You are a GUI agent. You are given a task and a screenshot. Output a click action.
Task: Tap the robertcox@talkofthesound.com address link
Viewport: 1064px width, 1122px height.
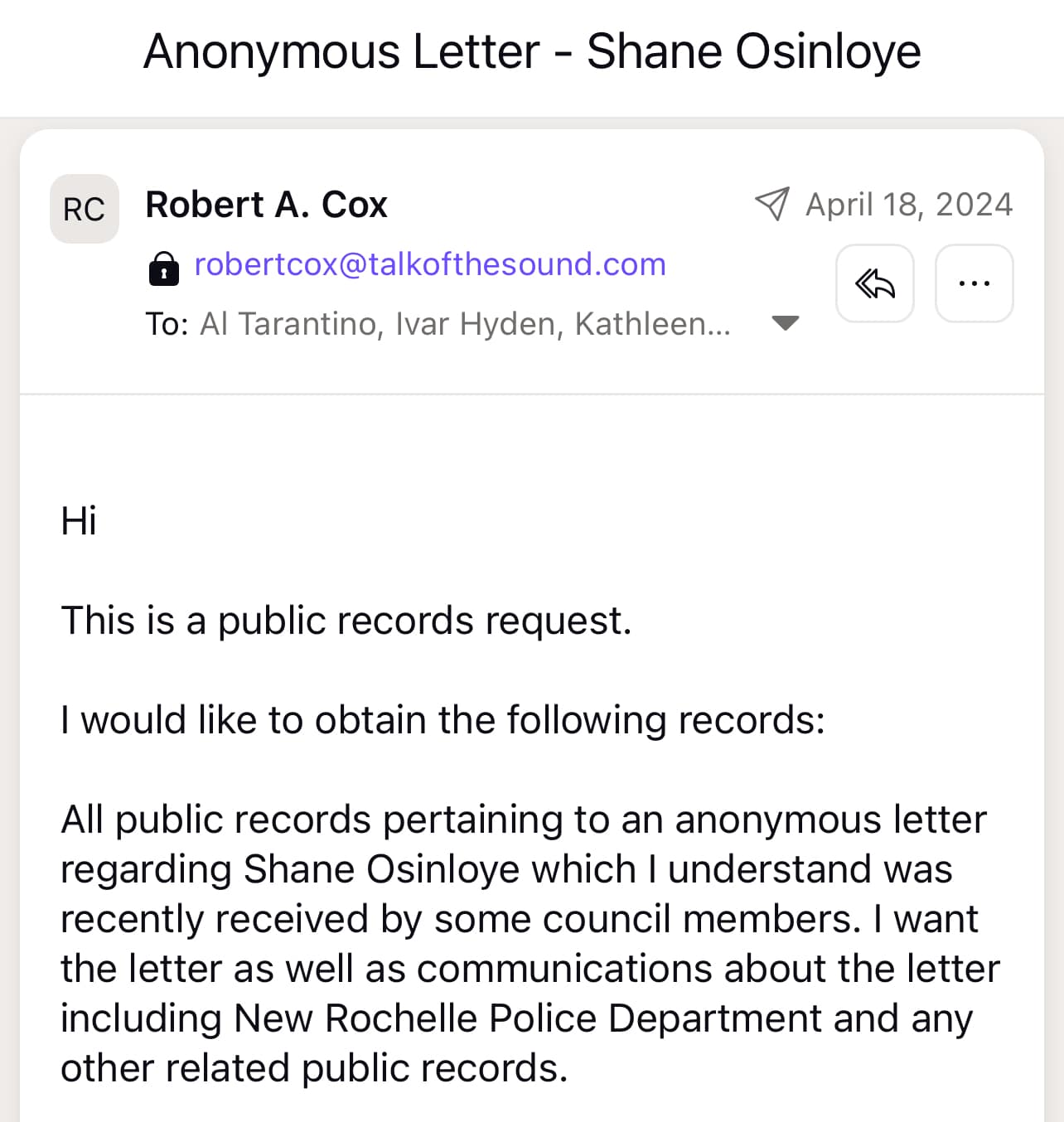(429, 264)
